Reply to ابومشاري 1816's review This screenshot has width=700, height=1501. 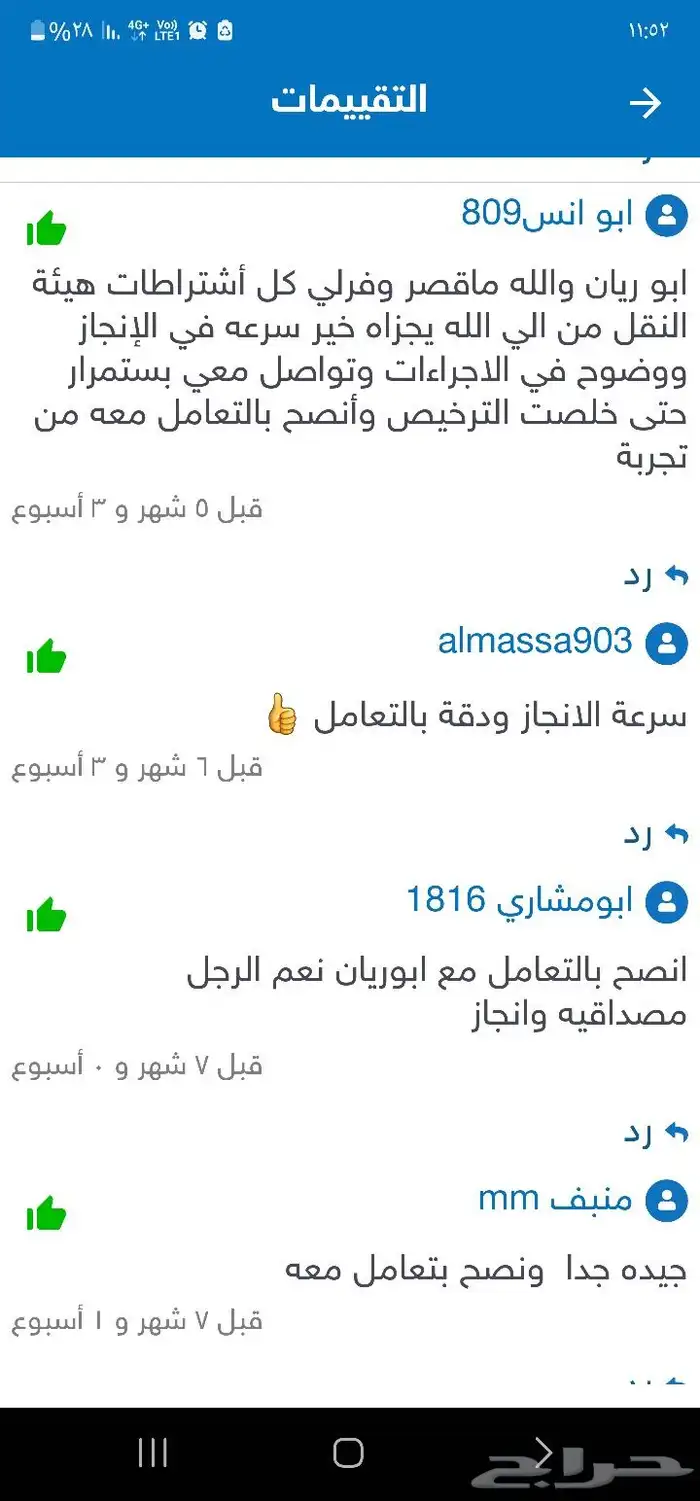[656, 1132]
